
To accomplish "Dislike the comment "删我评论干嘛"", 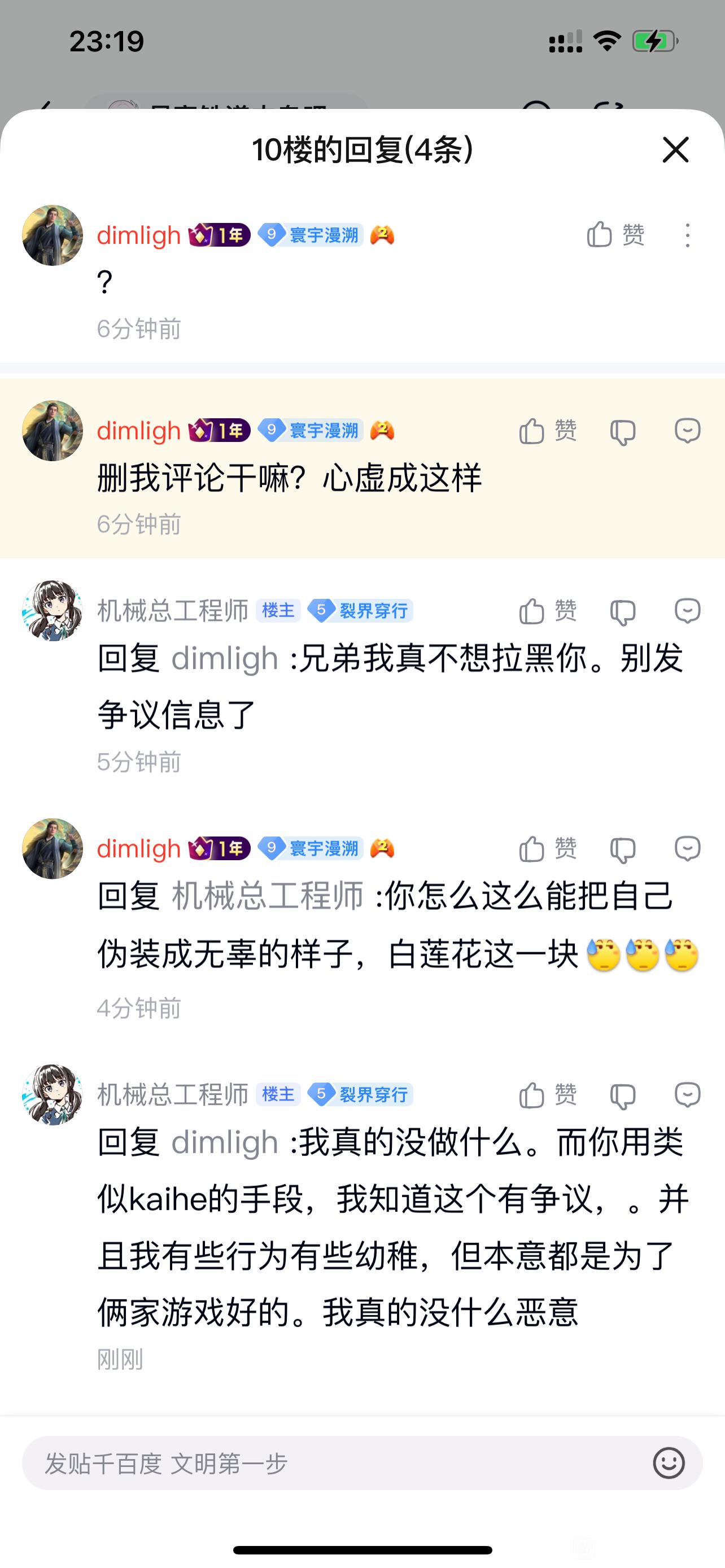I will 623,432.
